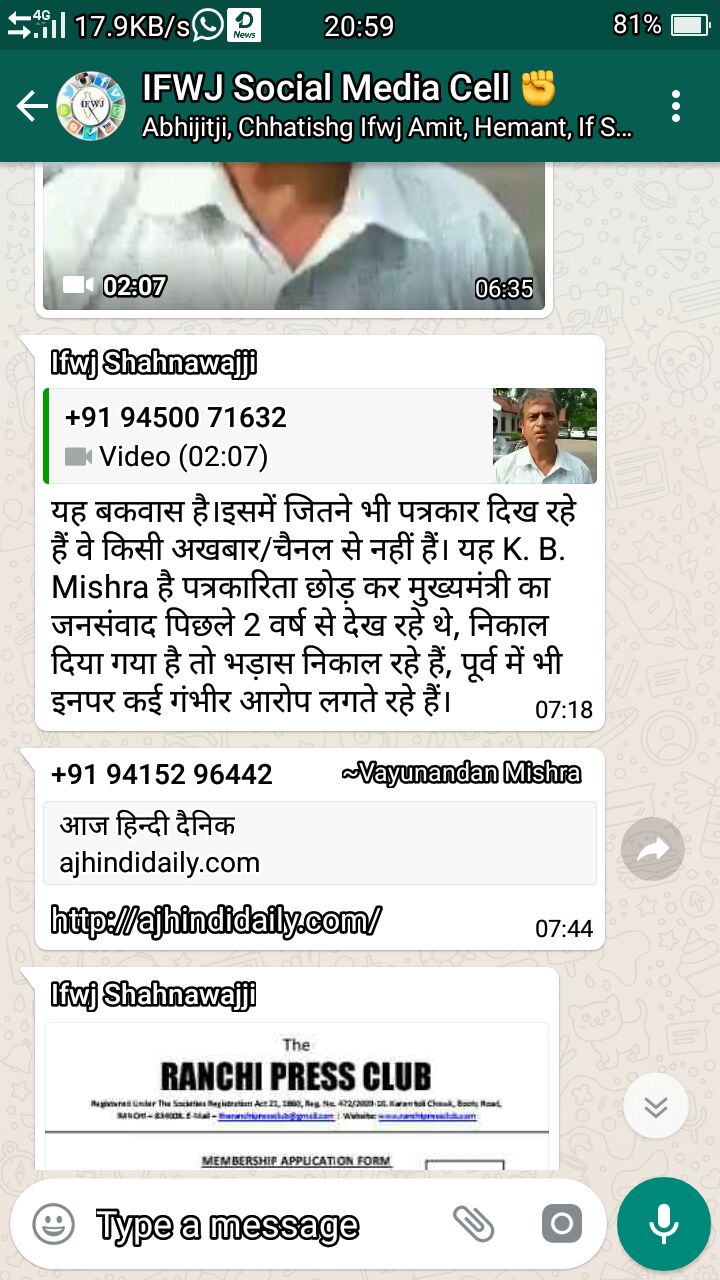The height and width of the screenshot is (1280, 720).
Task: Forward the ajhindidaily link message
Action: 653,850
